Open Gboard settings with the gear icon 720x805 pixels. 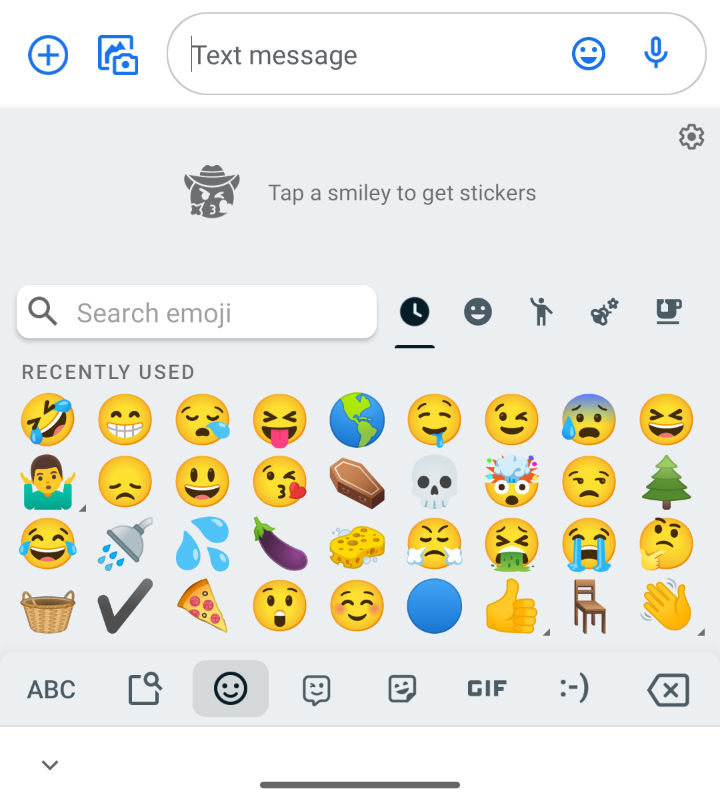click(690, 137)
